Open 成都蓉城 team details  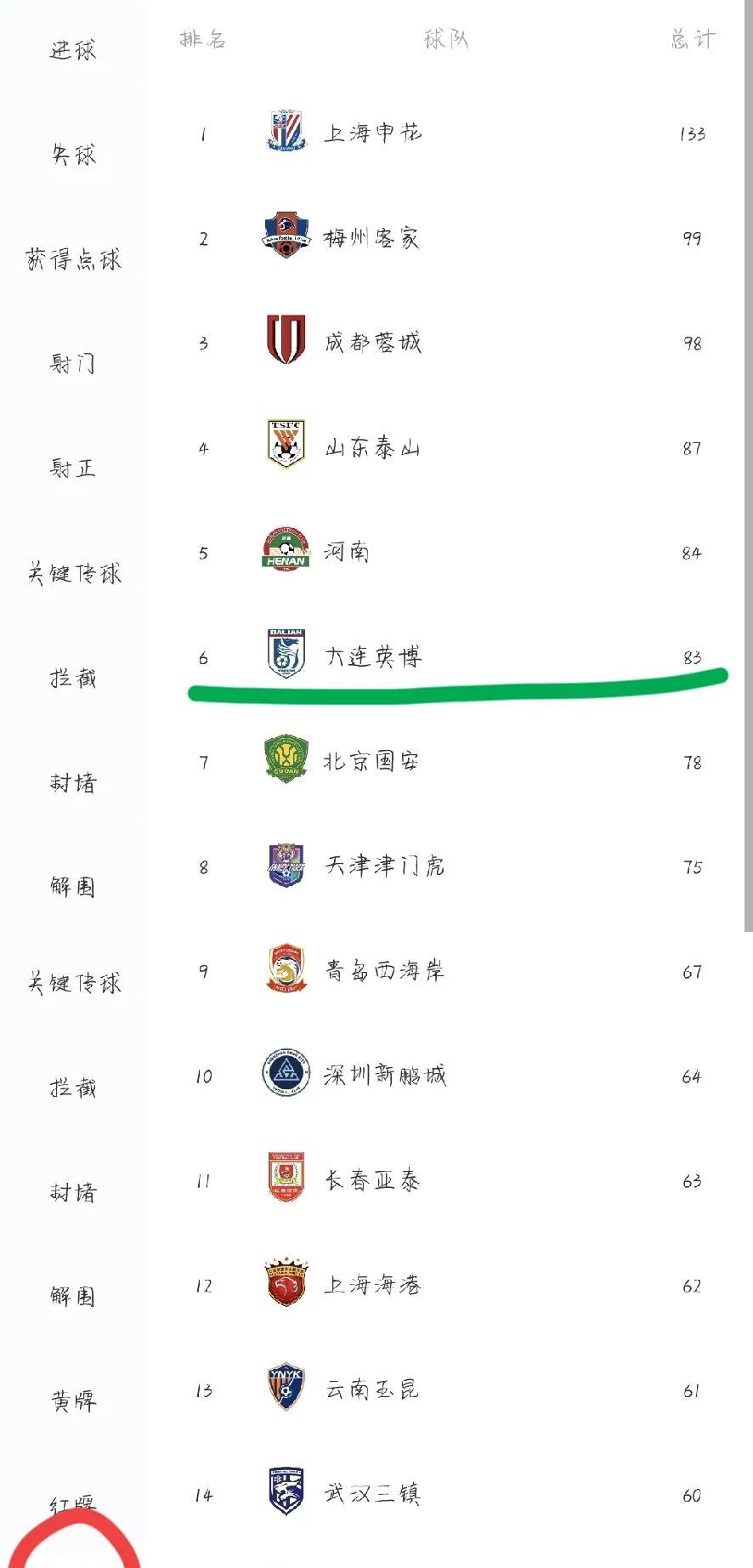pos(450,343)
